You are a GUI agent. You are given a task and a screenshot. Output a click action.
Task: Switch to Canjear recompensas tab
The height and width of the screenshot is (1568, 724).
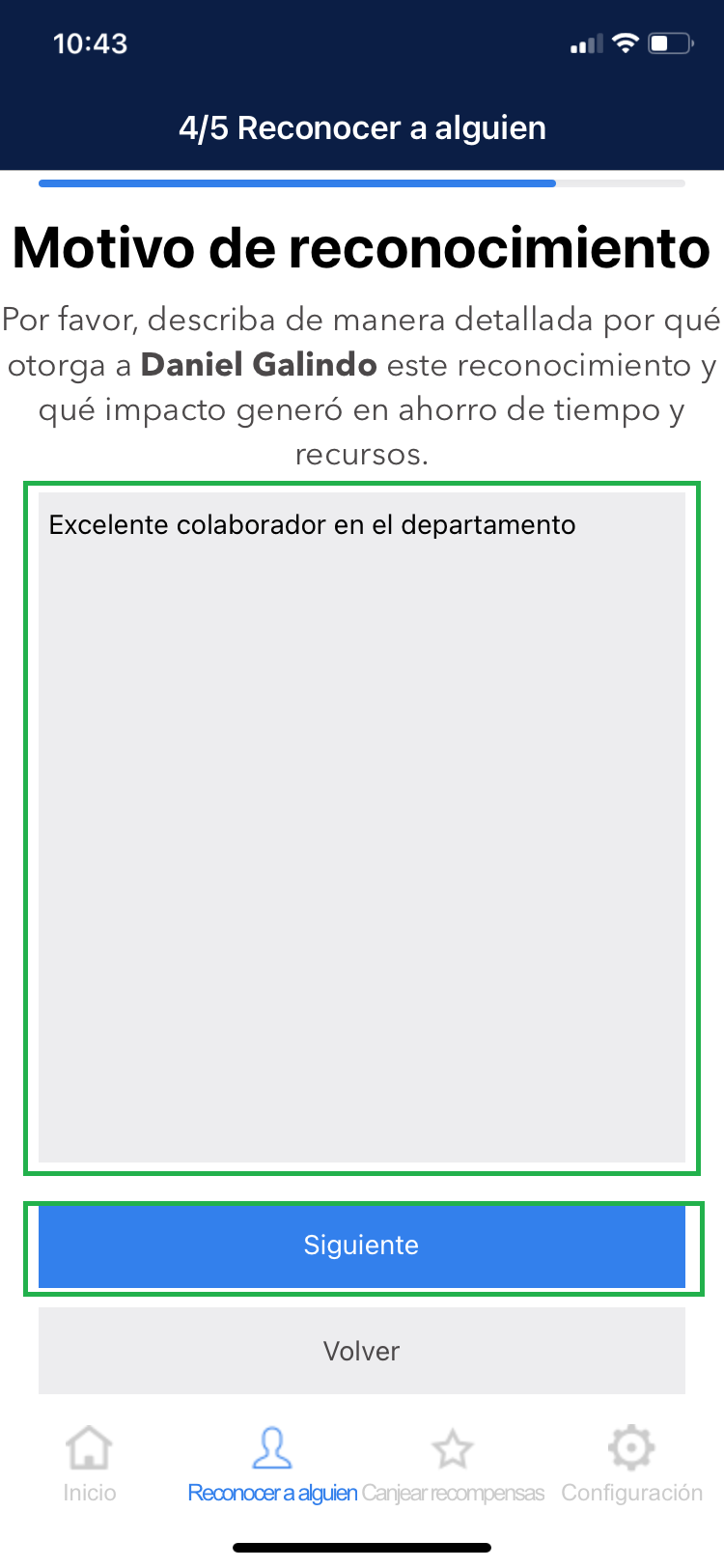coord(453,1465)
